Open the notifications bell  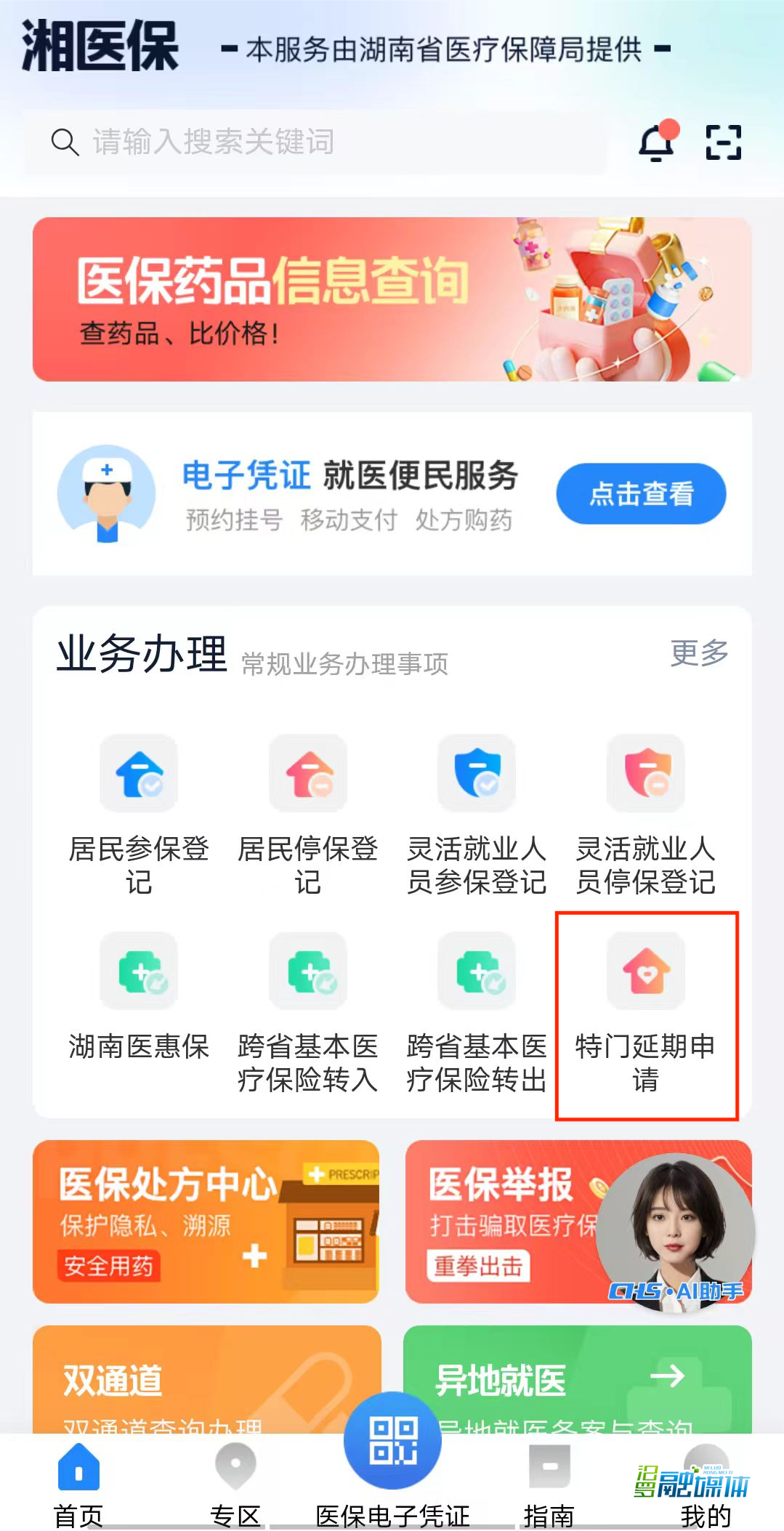click(x=657, y=142)
